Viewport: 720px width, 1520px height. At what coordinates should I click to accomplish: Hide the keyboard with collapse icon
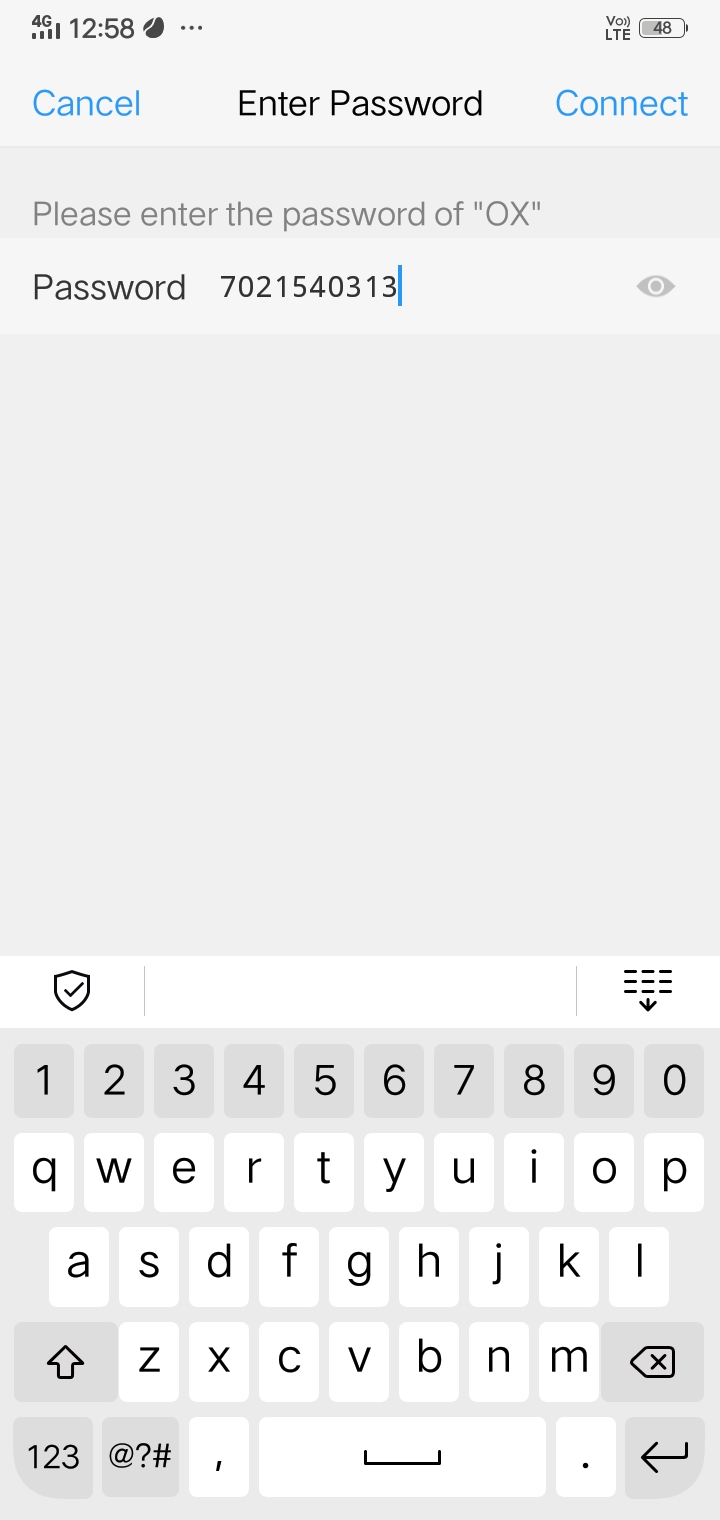tap(647, 990)
